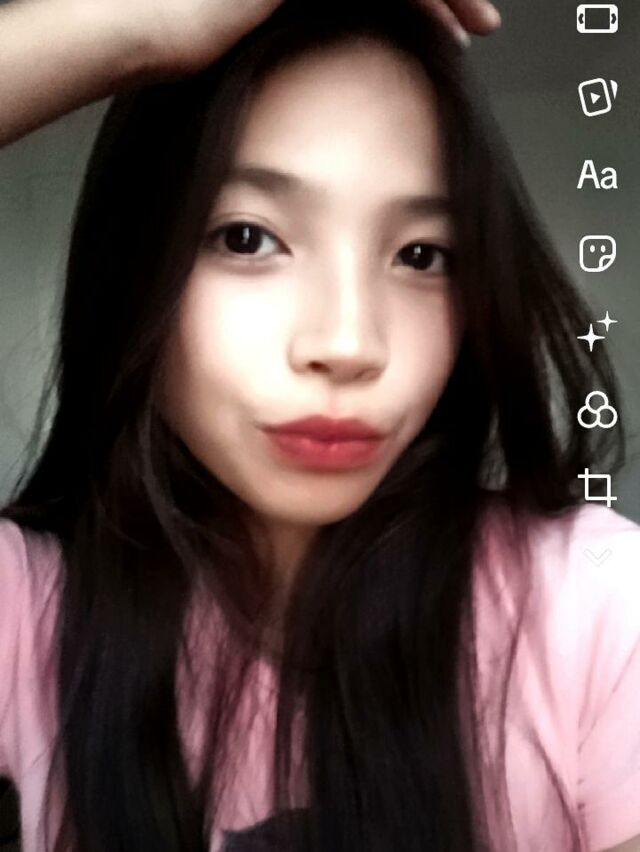Open the color filters tool

[x=597, y=410]
